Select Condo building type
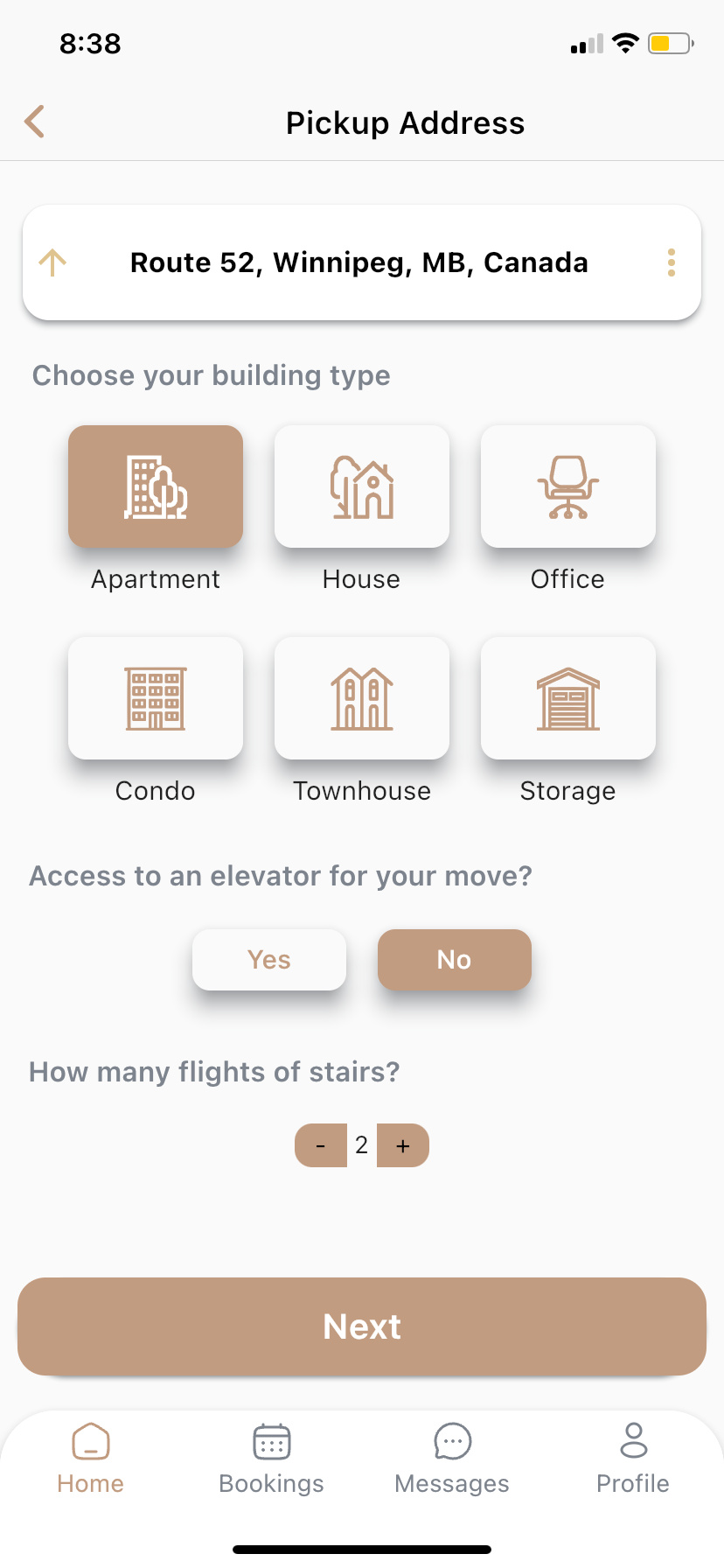Viewport: 724px width, 1568px height. point(156,699)
